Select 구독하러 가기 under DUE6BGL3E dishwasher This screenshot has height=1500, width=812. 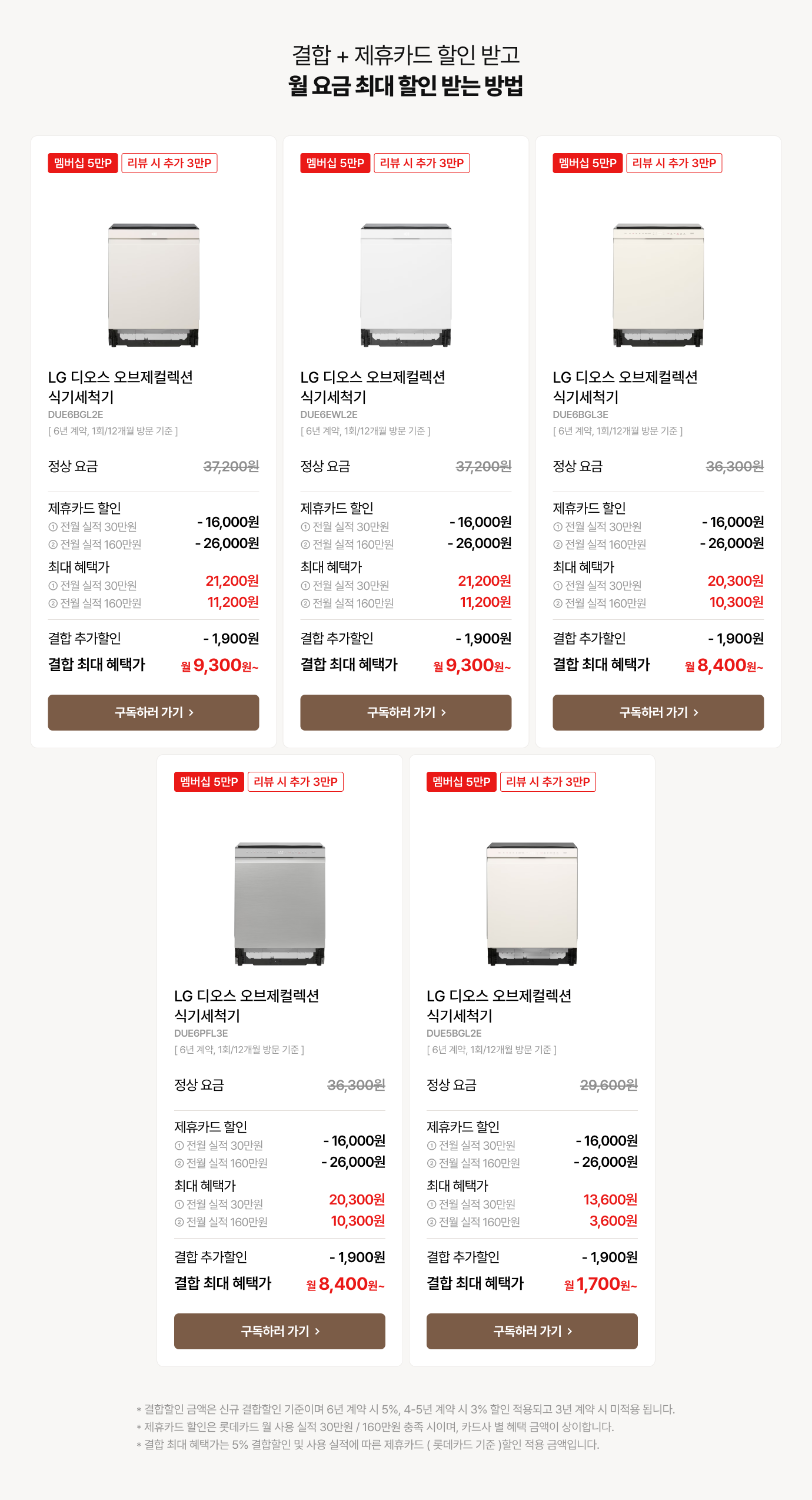[658, 712]
